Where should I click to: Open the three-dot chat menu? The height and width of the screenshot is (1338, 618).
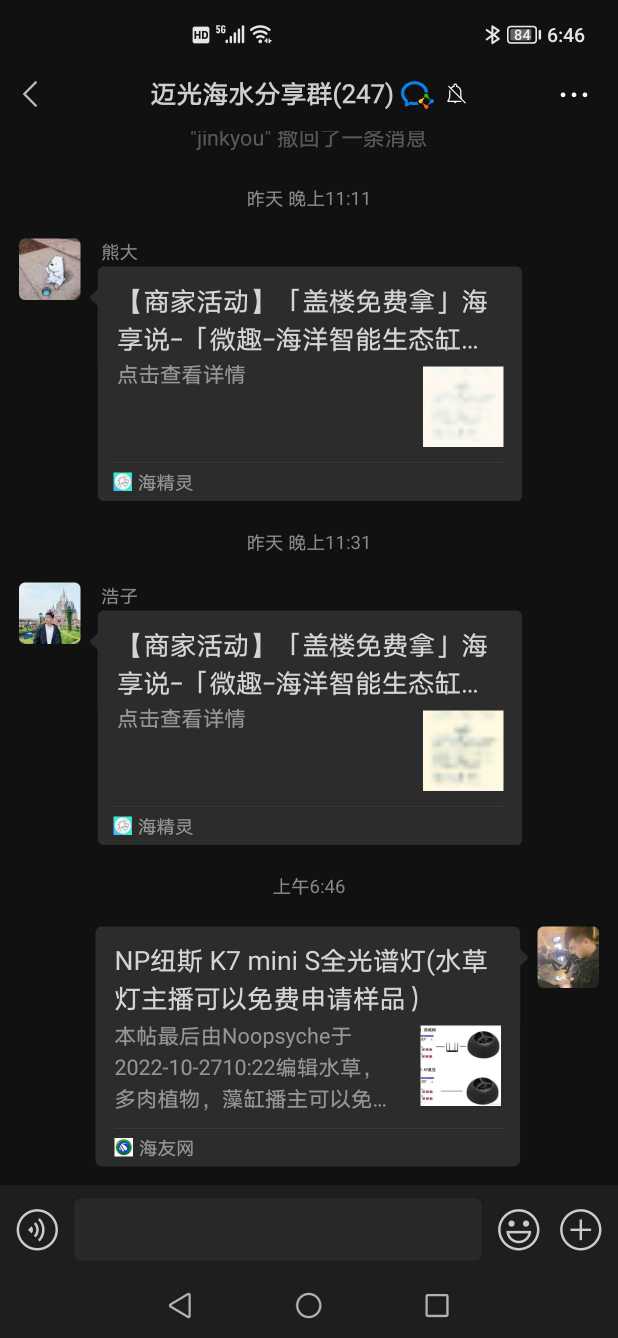[573, 95]
